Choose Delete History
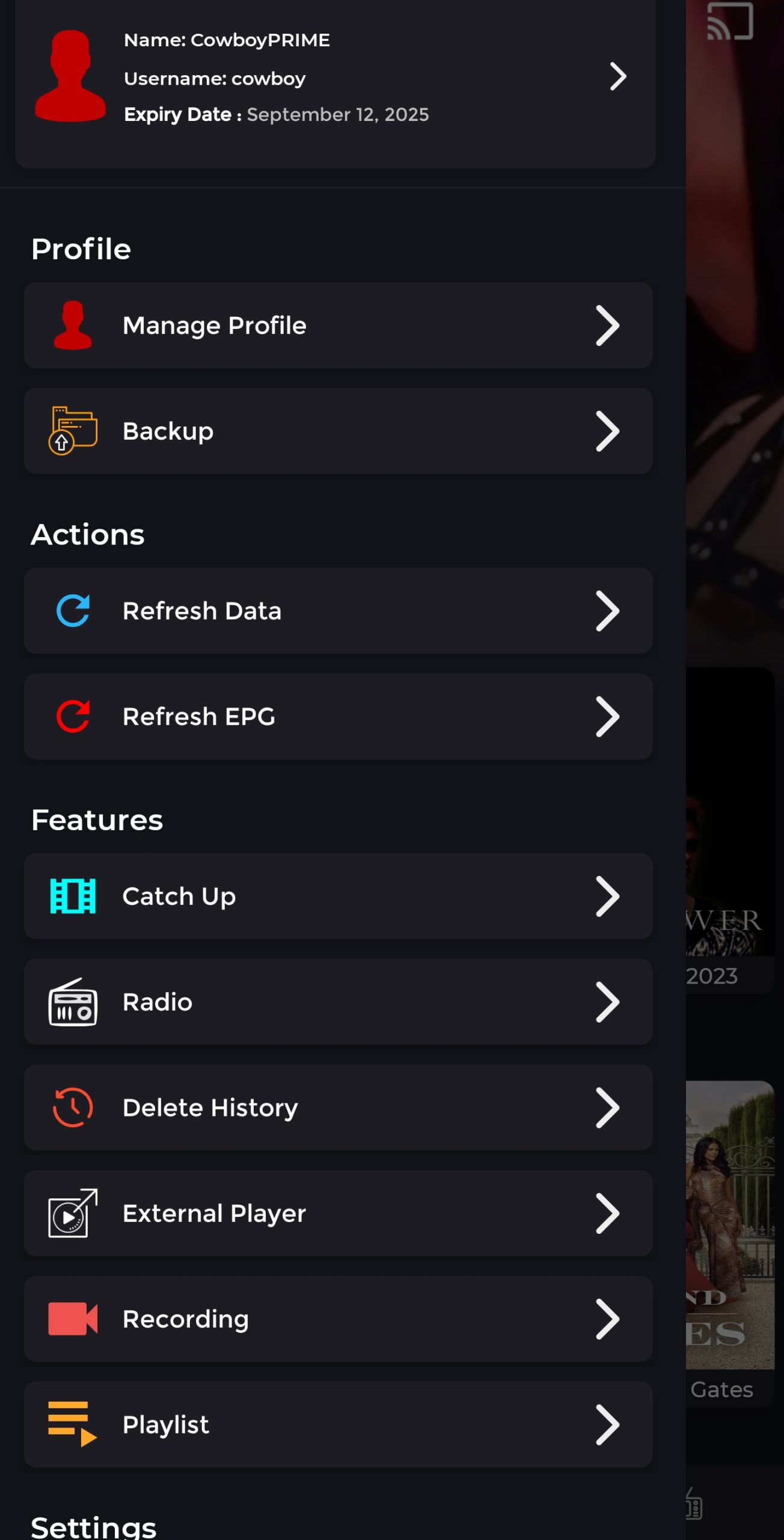Image resolution: width=784 pixels, height=1540 pixels. tap(338, 1107)
